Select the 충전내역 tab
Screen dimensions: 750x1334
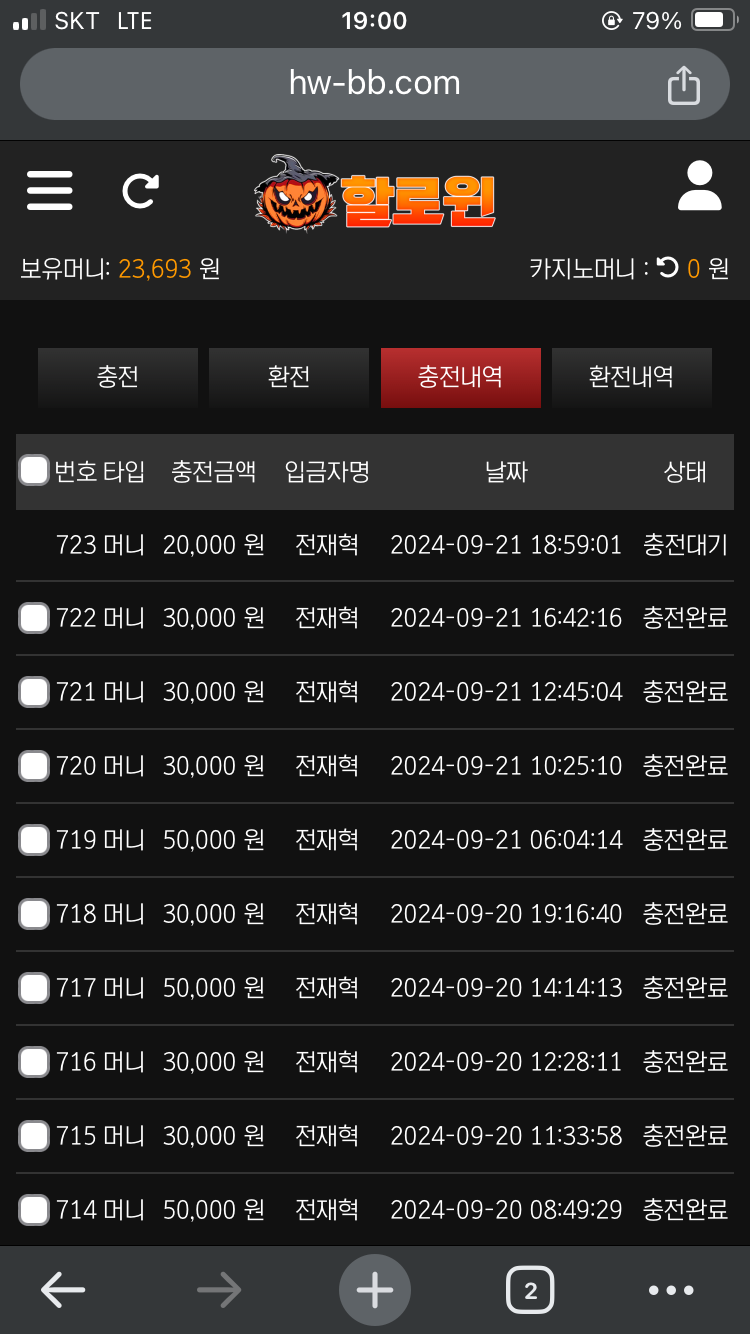tap(461, 377)
